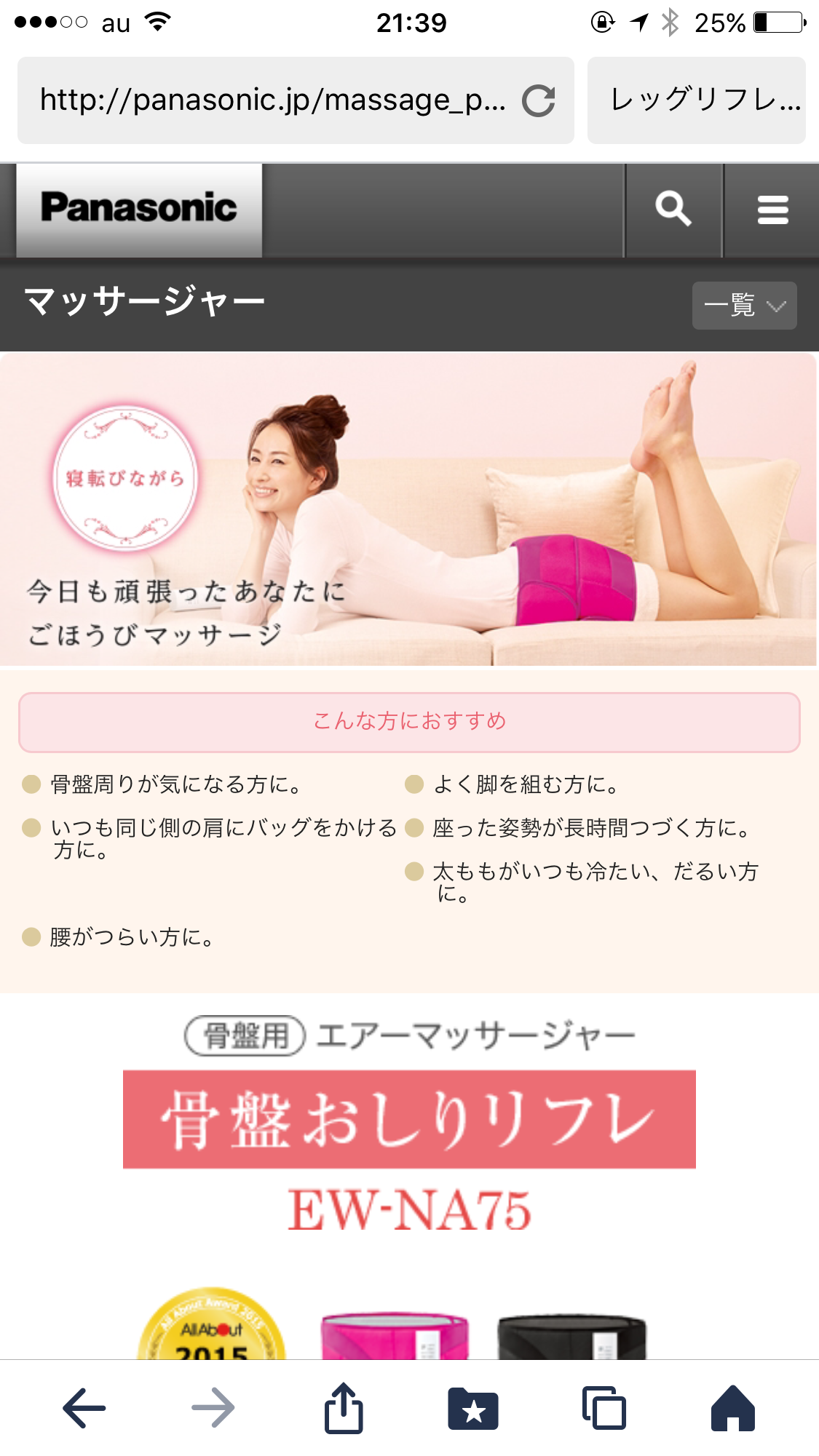Go to the browser home page
Viewport: 819px width, 1456px height.
click(x=732, y=1408)
